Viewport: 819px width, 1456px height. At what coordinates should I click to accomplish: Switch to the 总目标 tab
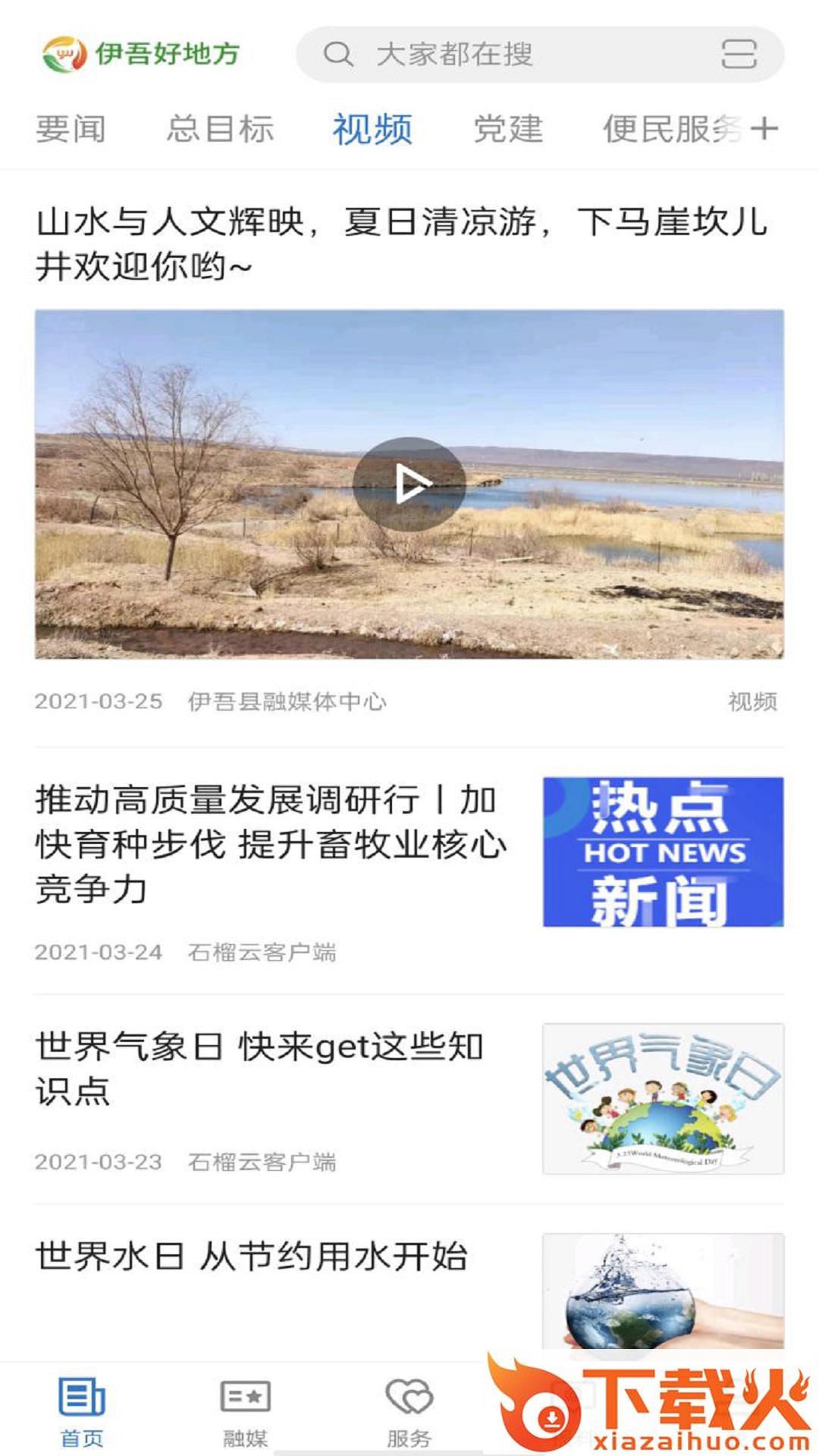point(220,129)
